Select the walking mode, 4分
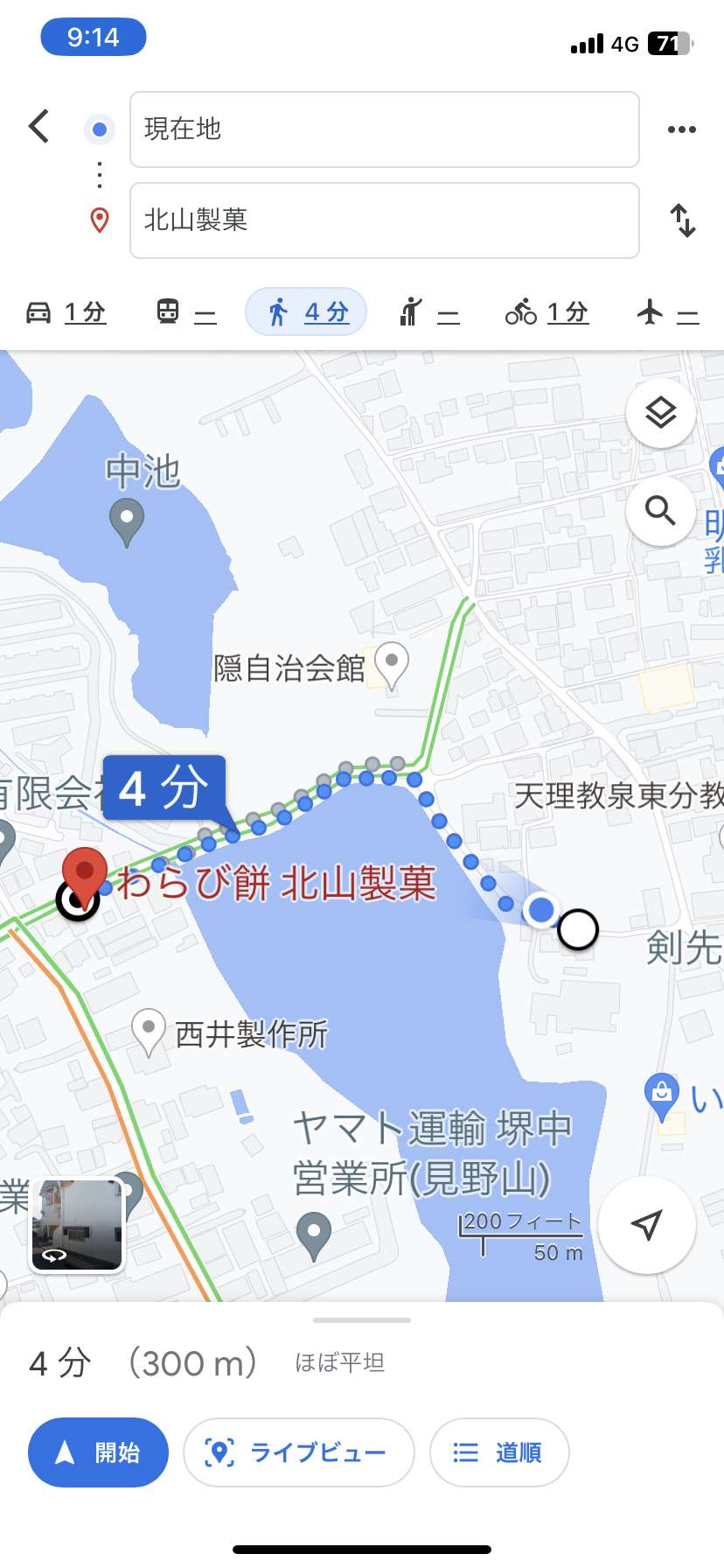 pos(306,312)
